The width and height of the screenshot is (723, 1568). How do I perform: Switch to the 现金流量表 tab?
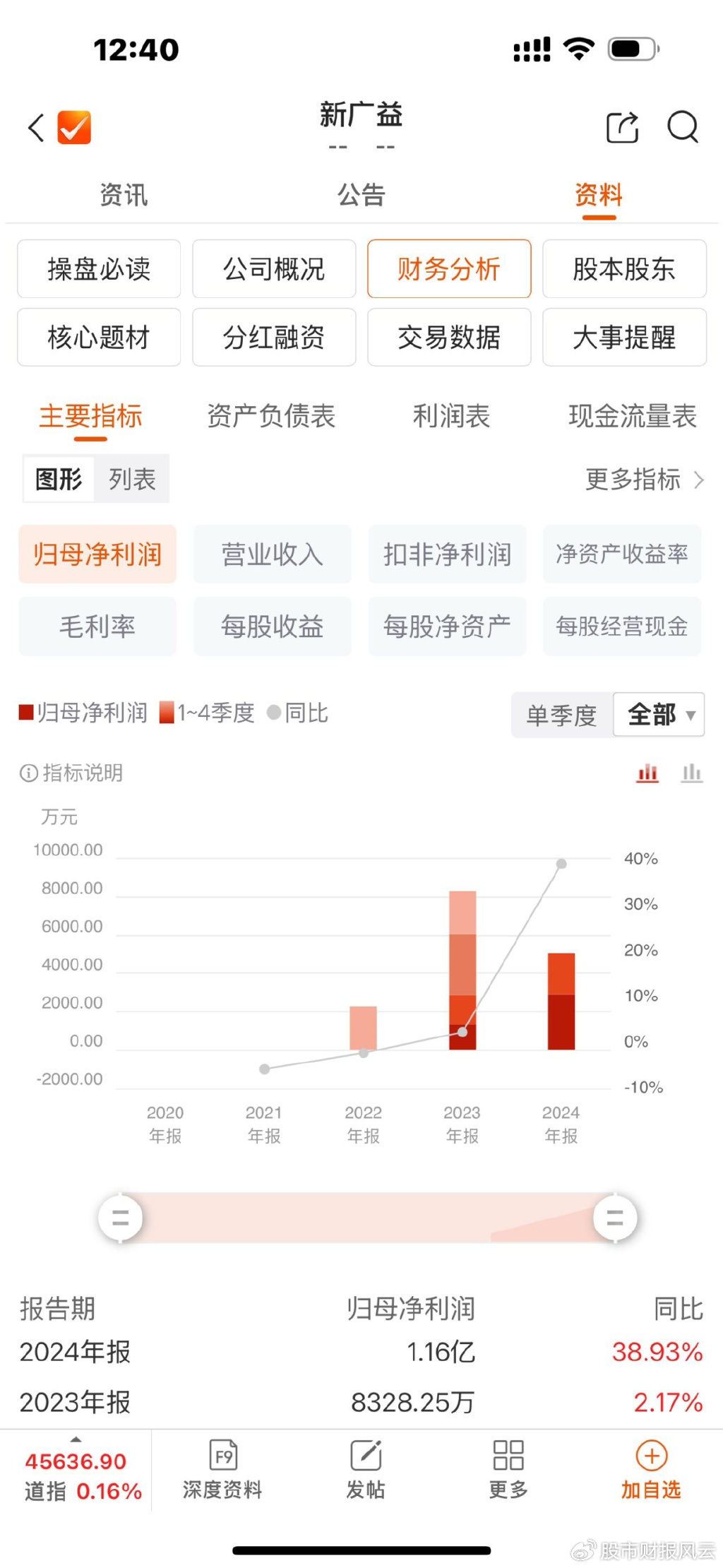pos(632,416)
